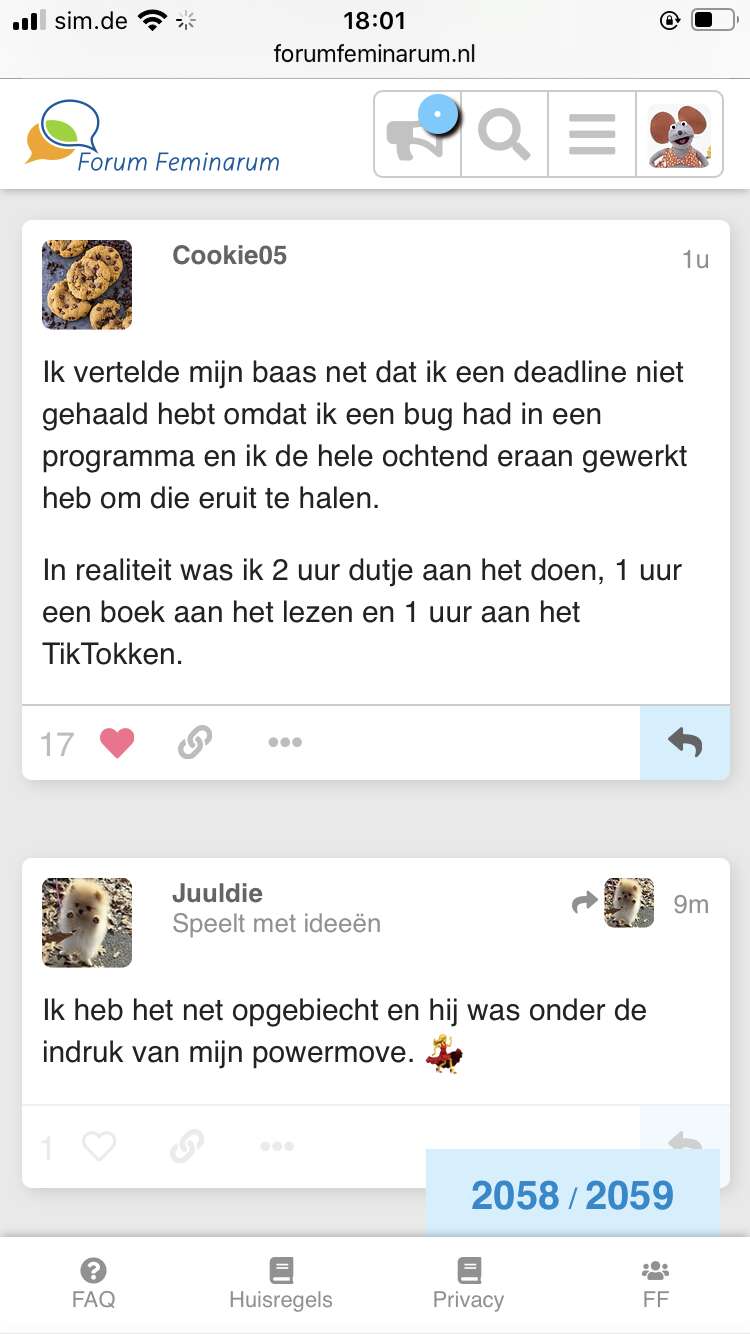
Task: Like Juuldie's reply with the heart
Action: click(99, 1146)
